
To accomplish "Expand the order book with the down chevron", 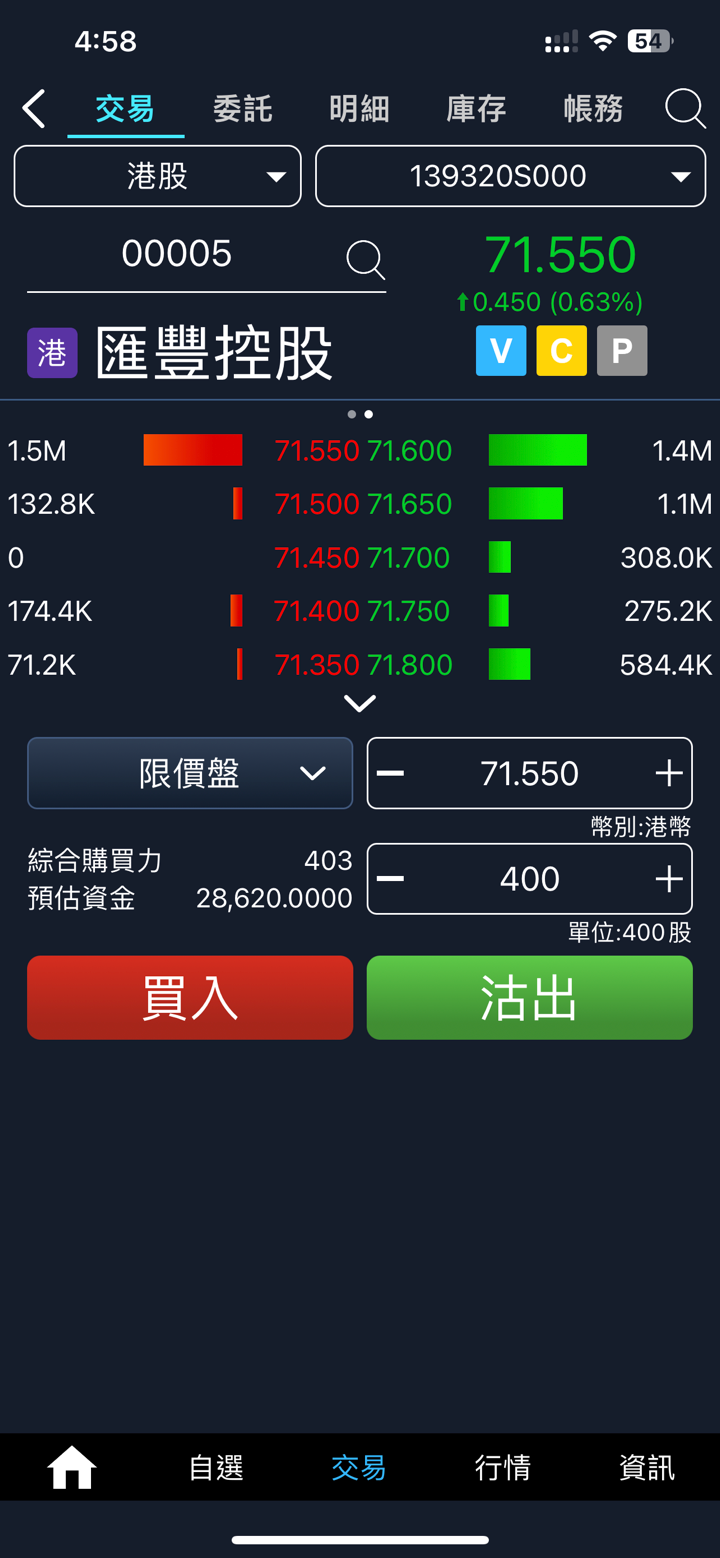I will (x=360, y=704).
